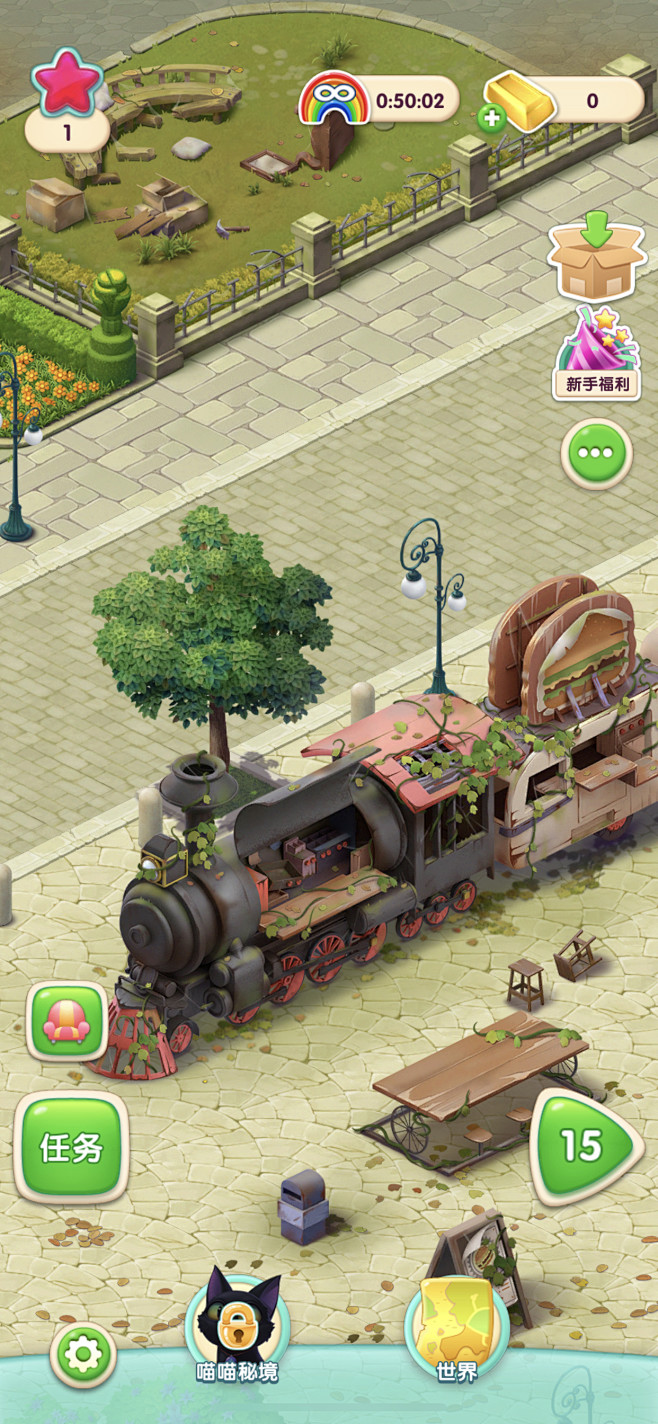Add more gold bars with plus
658x1424 pixels.
tap(492, 119)
